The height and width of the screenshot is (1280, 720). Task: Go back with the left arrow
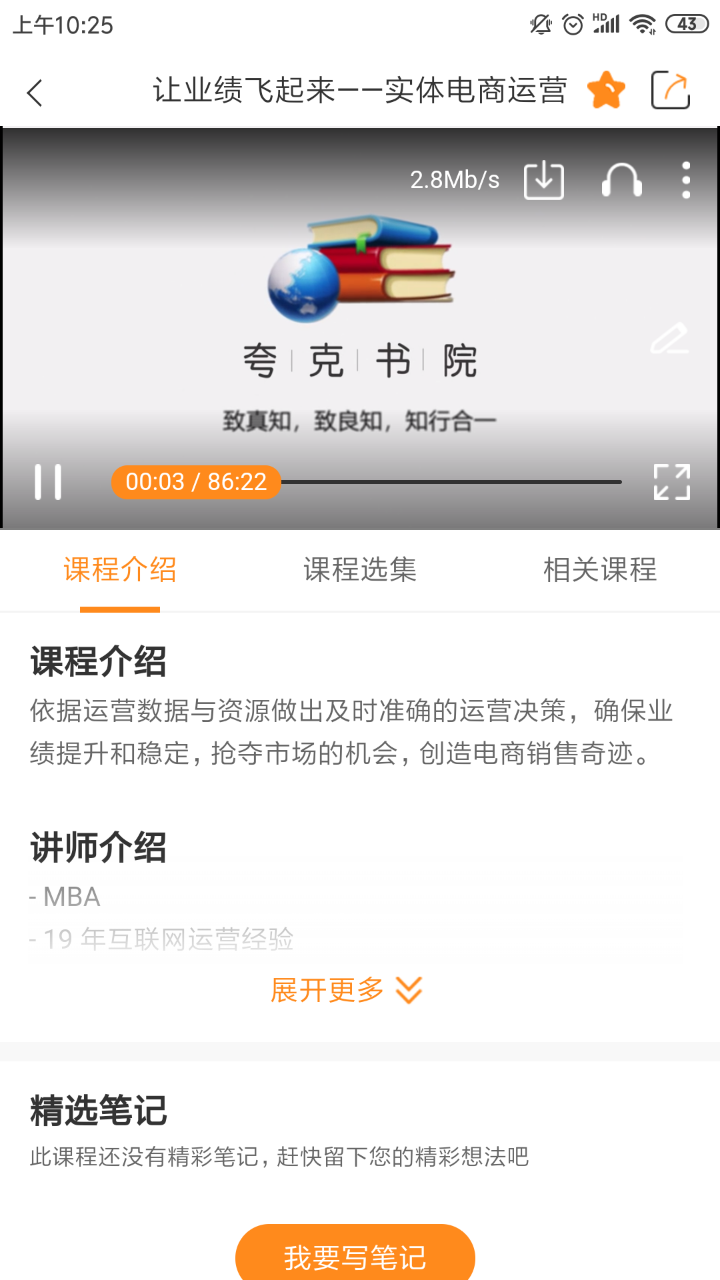point(35,91)
